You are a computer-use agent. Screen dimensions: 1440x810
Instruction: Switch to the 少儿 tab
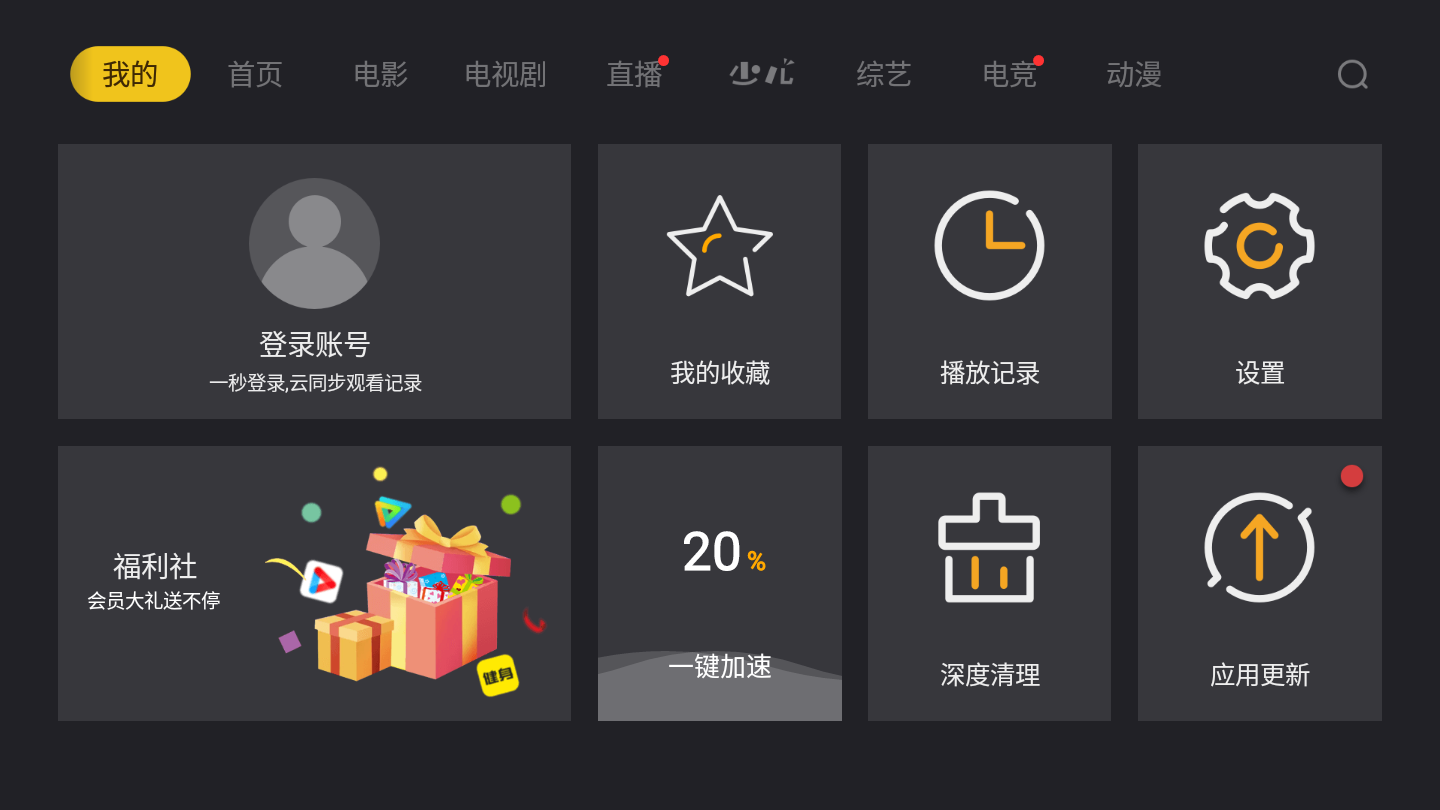tap(761, 73)
